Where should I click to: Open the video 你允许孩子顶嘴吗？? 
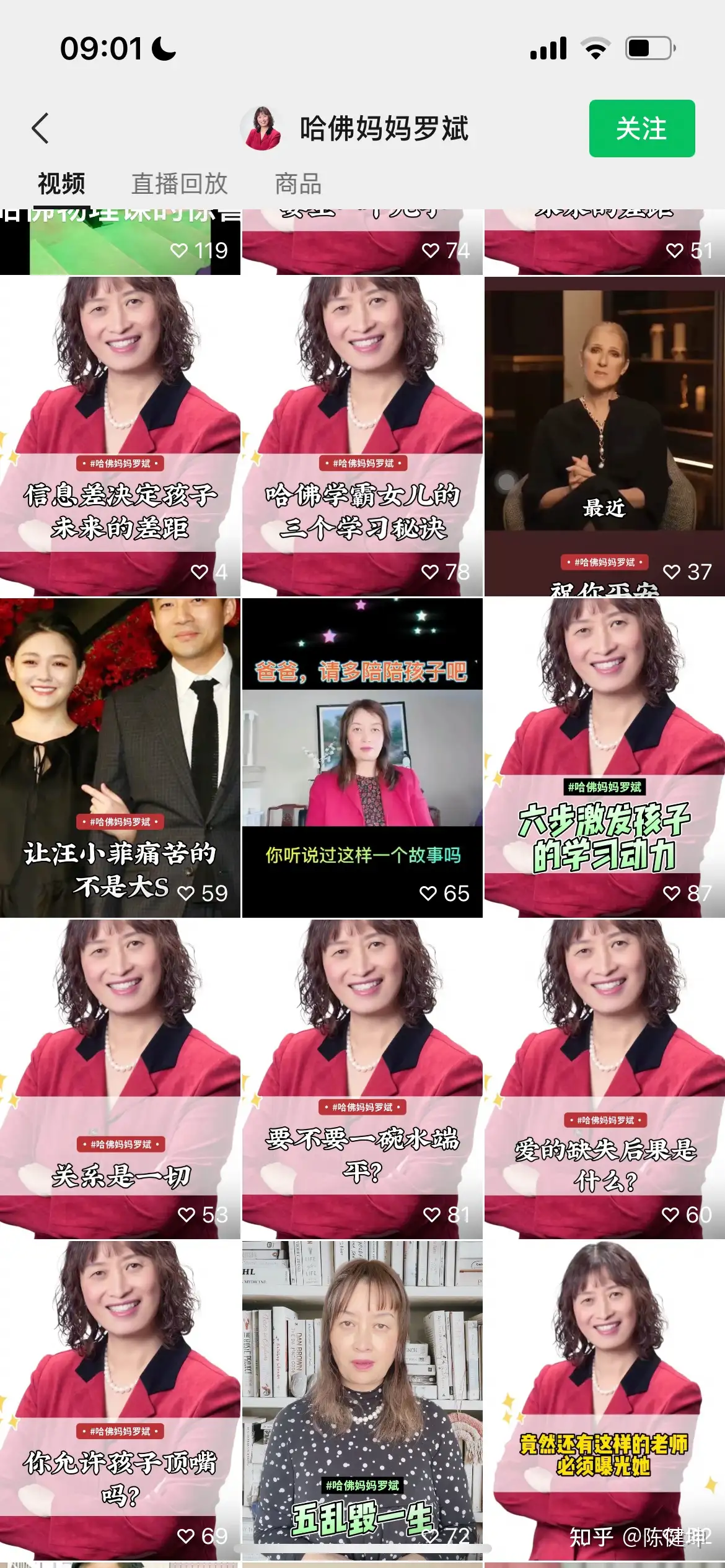pyautogui.click(x=120, y=1400)
